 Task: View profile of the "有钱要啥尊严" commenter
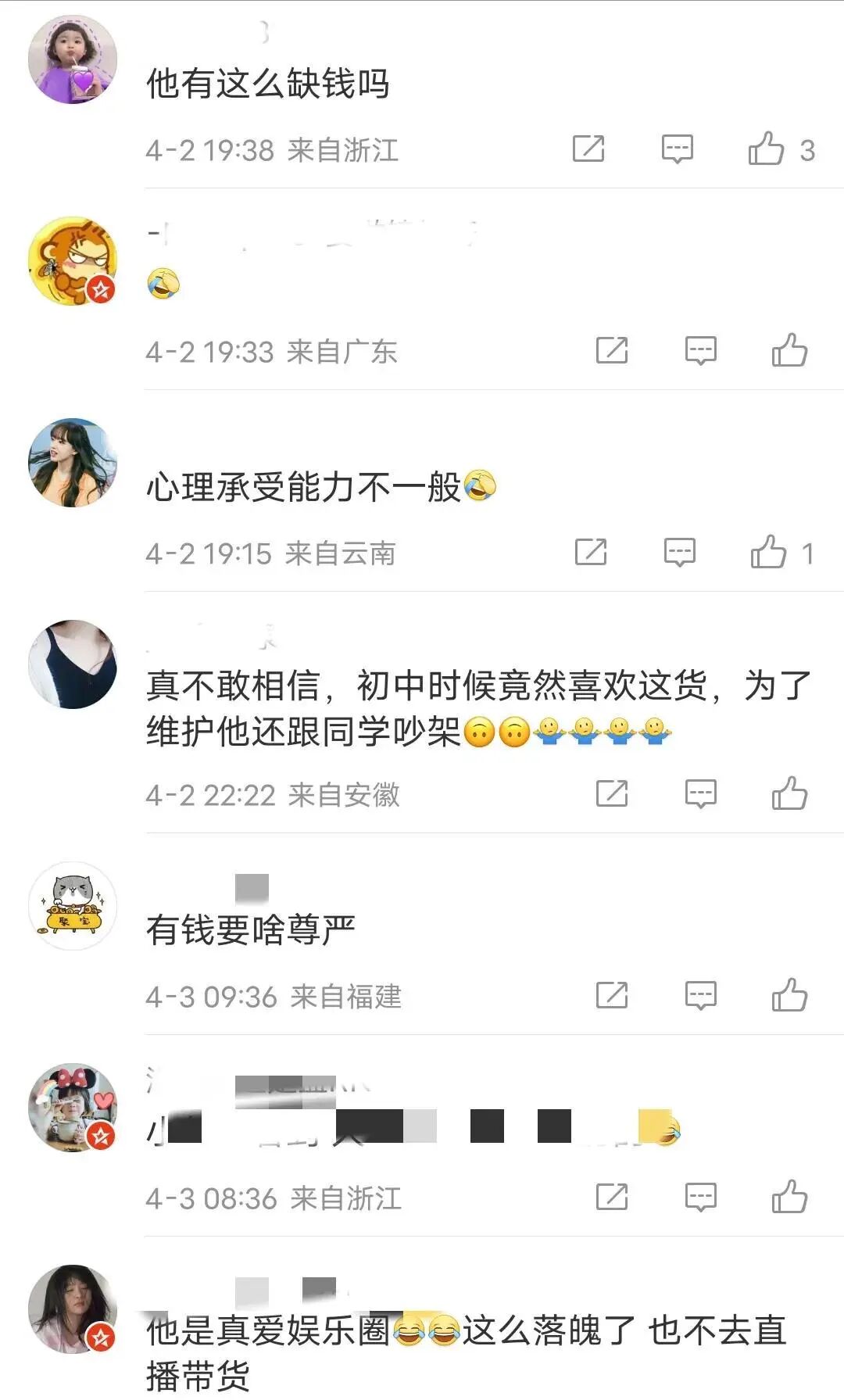(x=72, y=906)
